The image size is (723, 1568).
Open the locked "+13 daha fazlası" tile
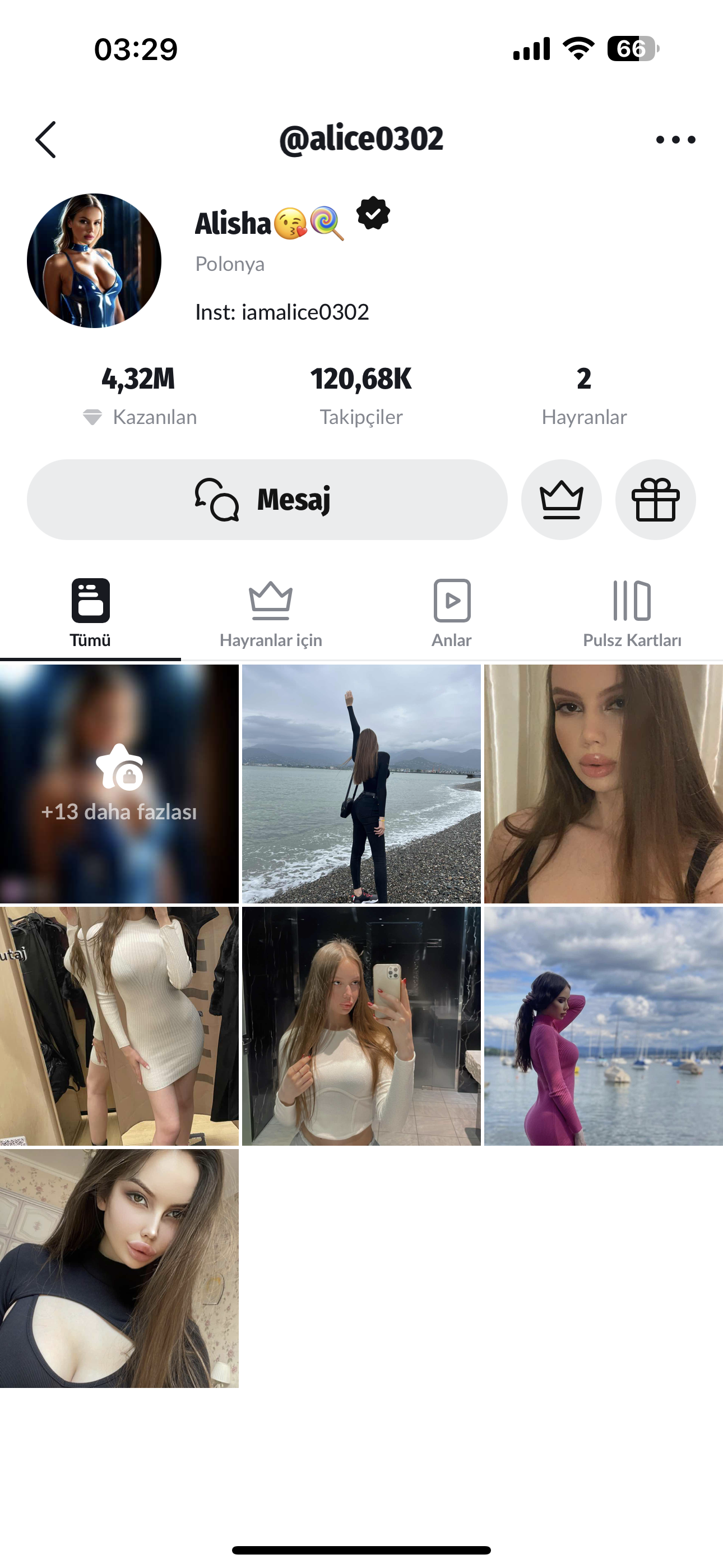pos(119,783)
